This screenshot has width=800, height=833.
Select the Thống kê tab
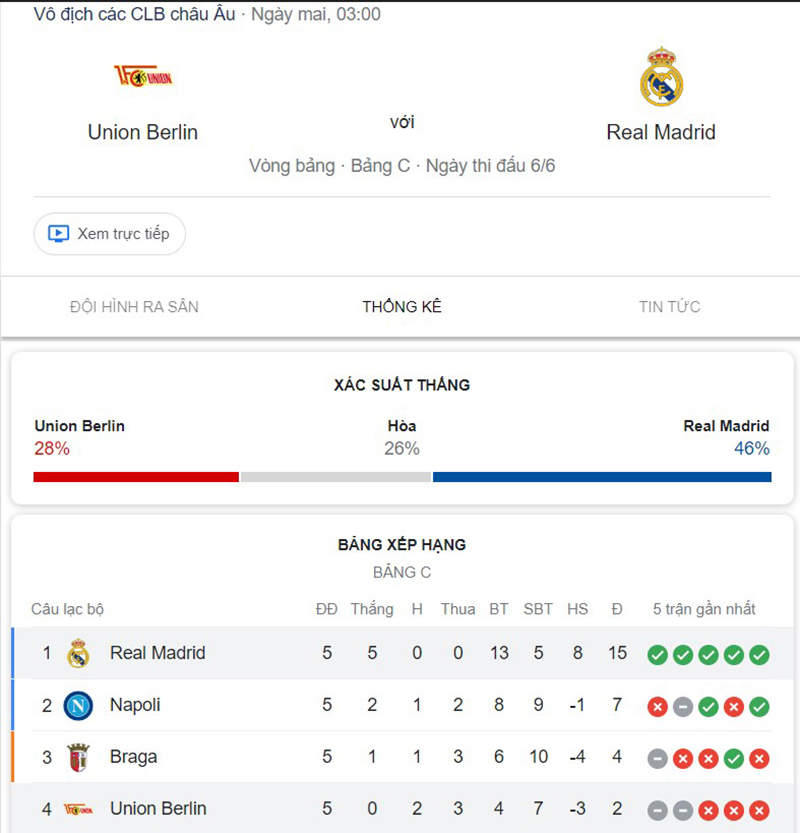[402, 307]
